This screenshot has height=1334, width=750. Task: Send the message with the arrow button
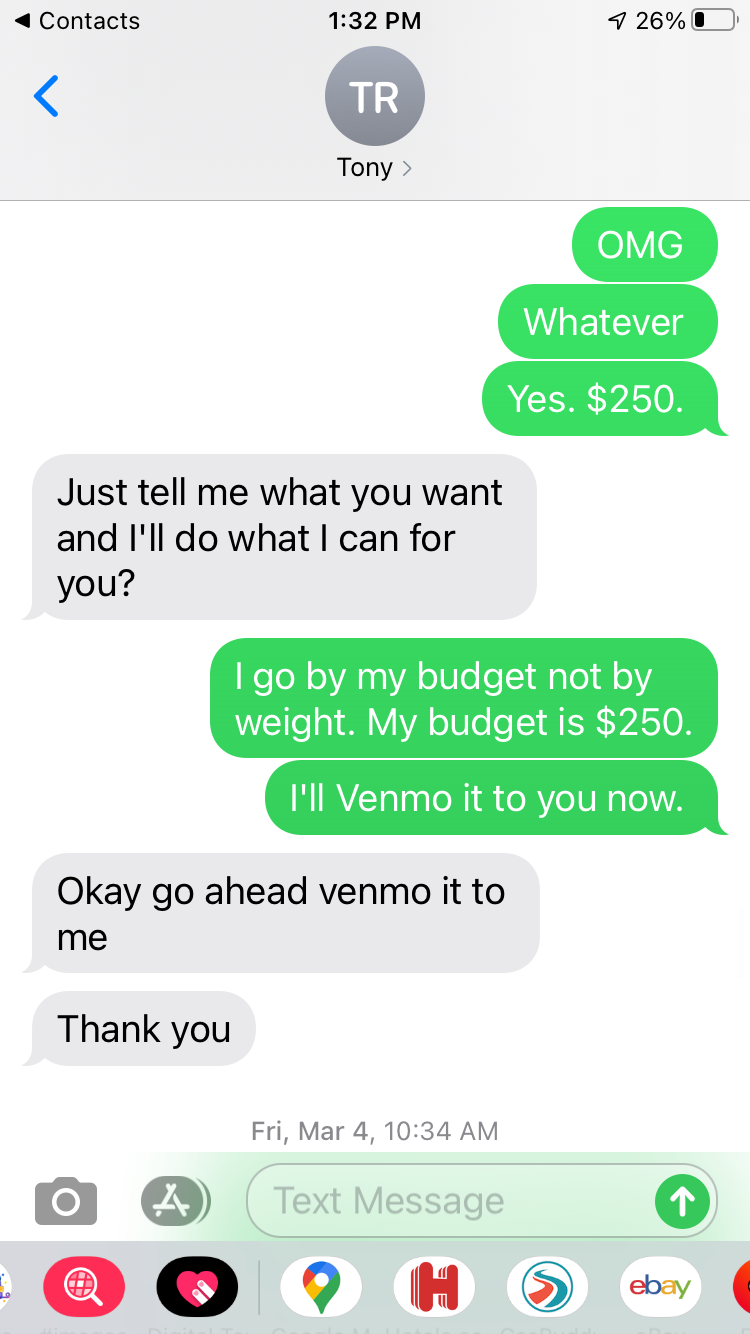pos(682,1200)
